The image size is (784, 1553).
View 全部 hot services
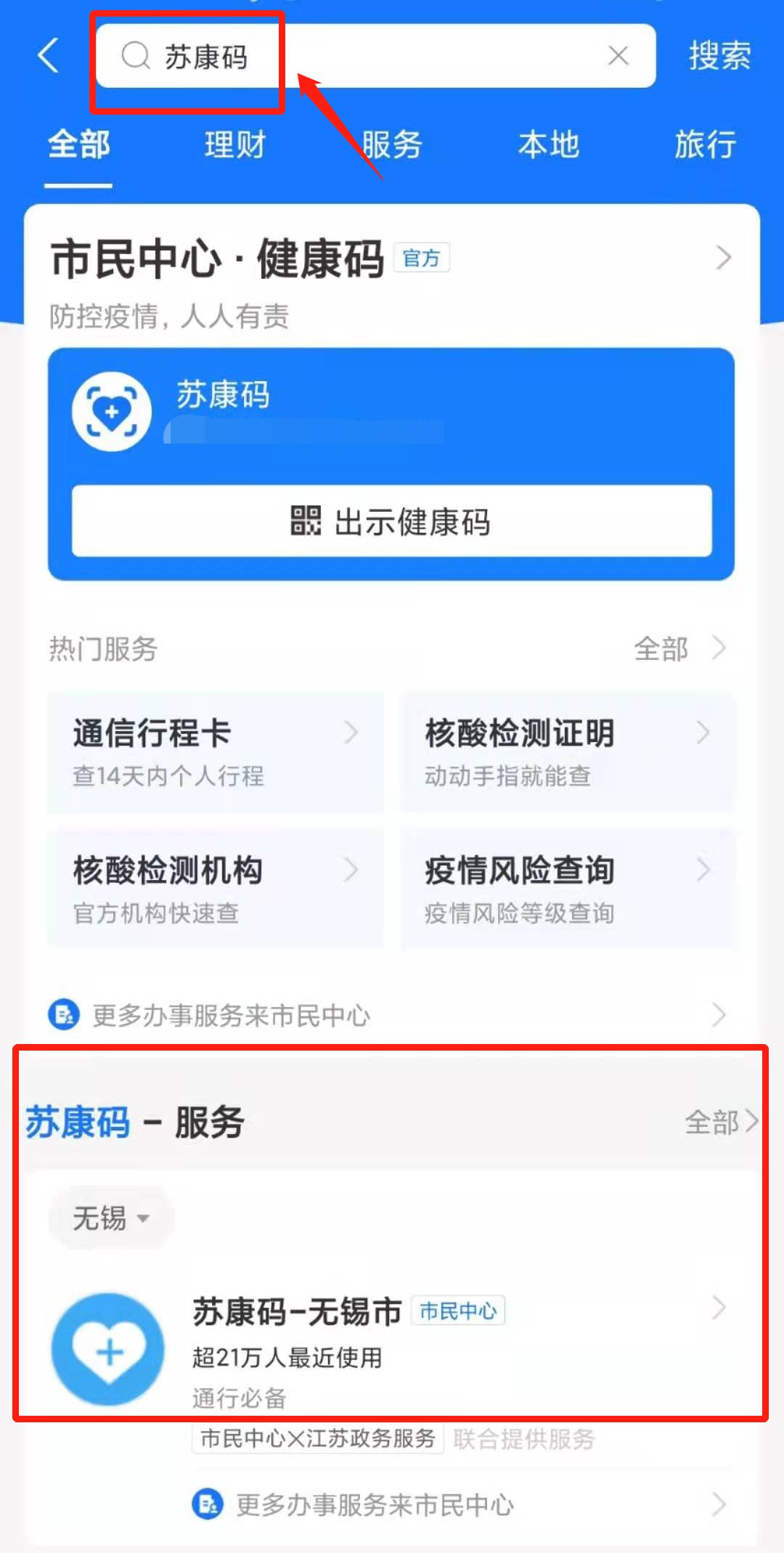678,648
